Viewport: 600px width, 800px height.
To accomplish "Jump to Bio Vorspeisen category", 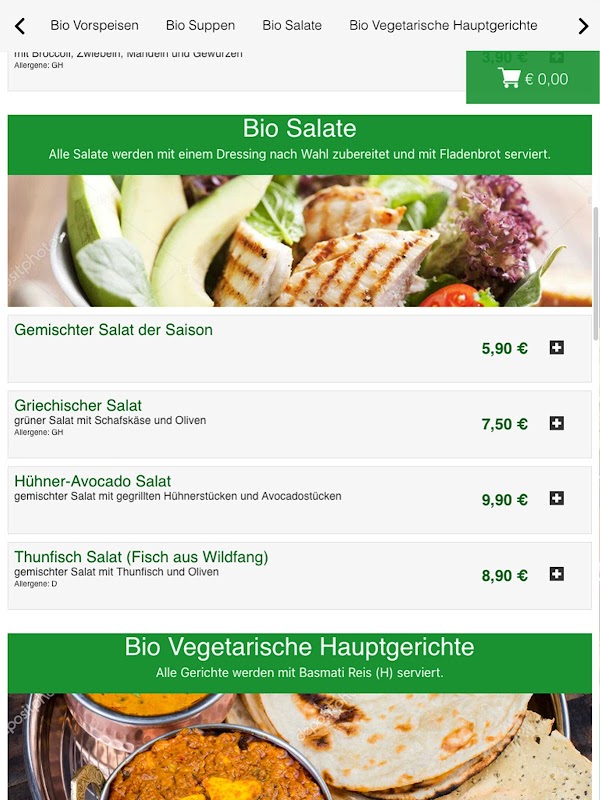I will (95, 26).
